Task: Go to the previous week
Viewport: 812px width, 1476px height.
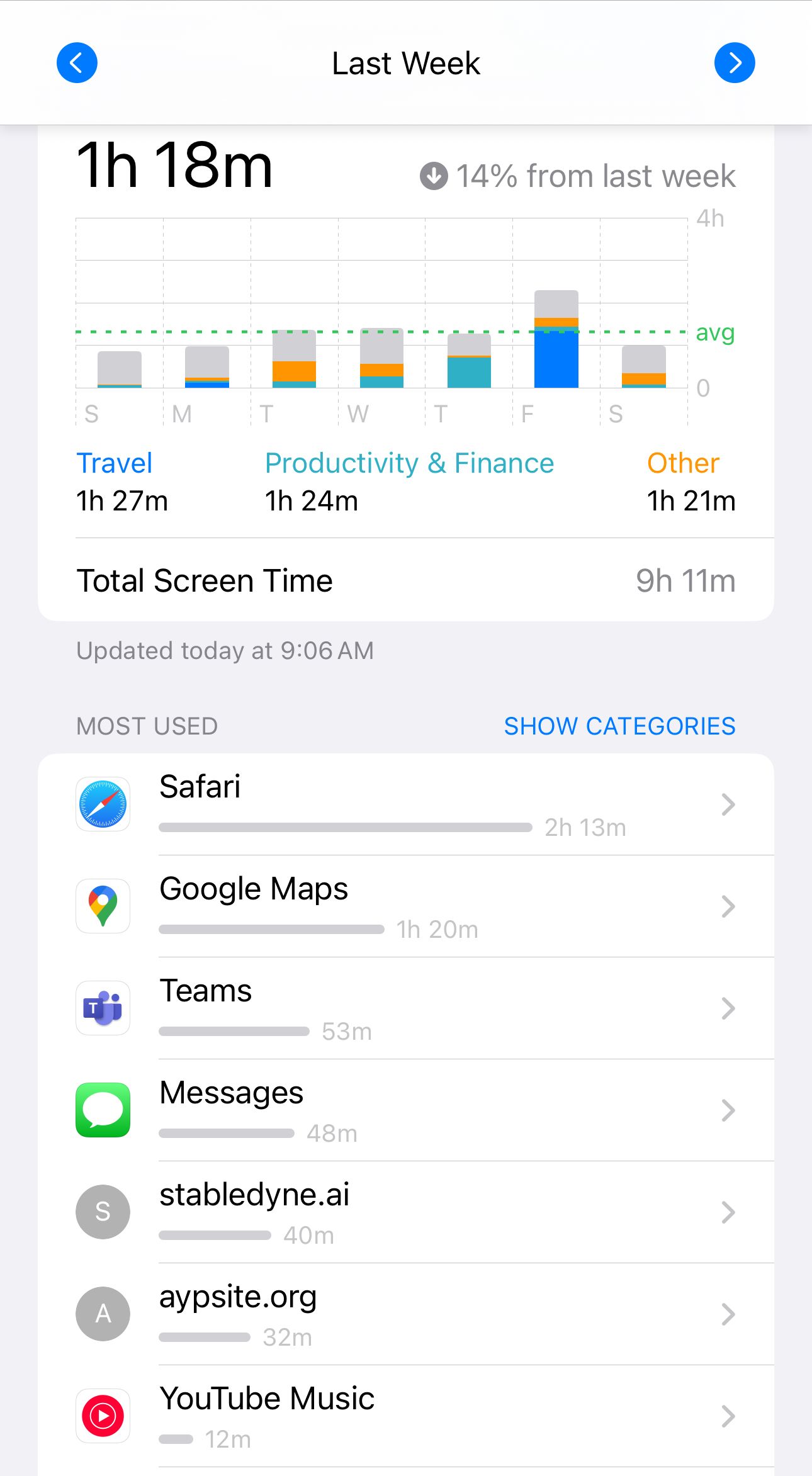Action: click(x=77, y=63)
